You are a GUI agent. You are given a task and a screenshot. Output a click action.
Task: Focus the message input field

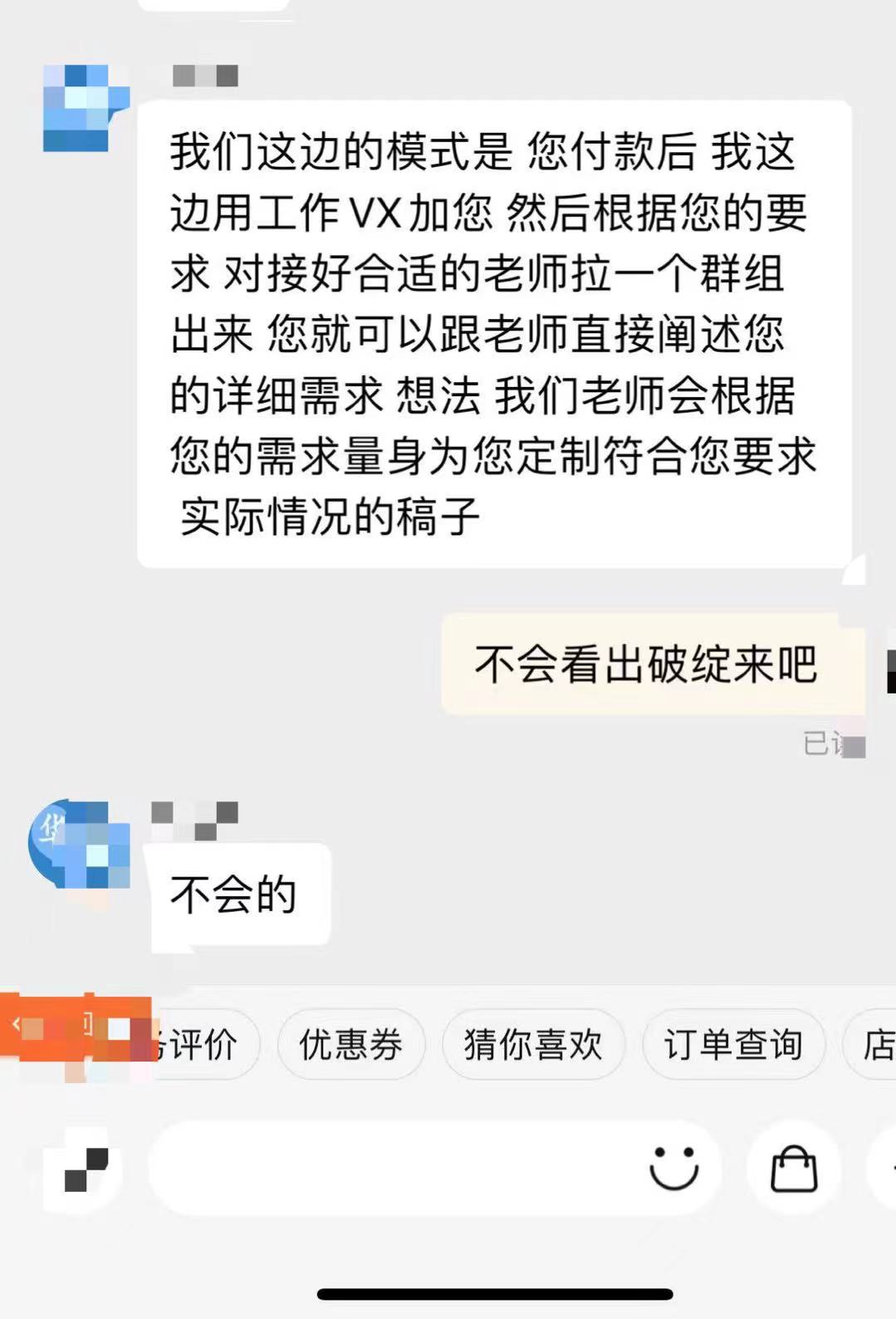390,1168
